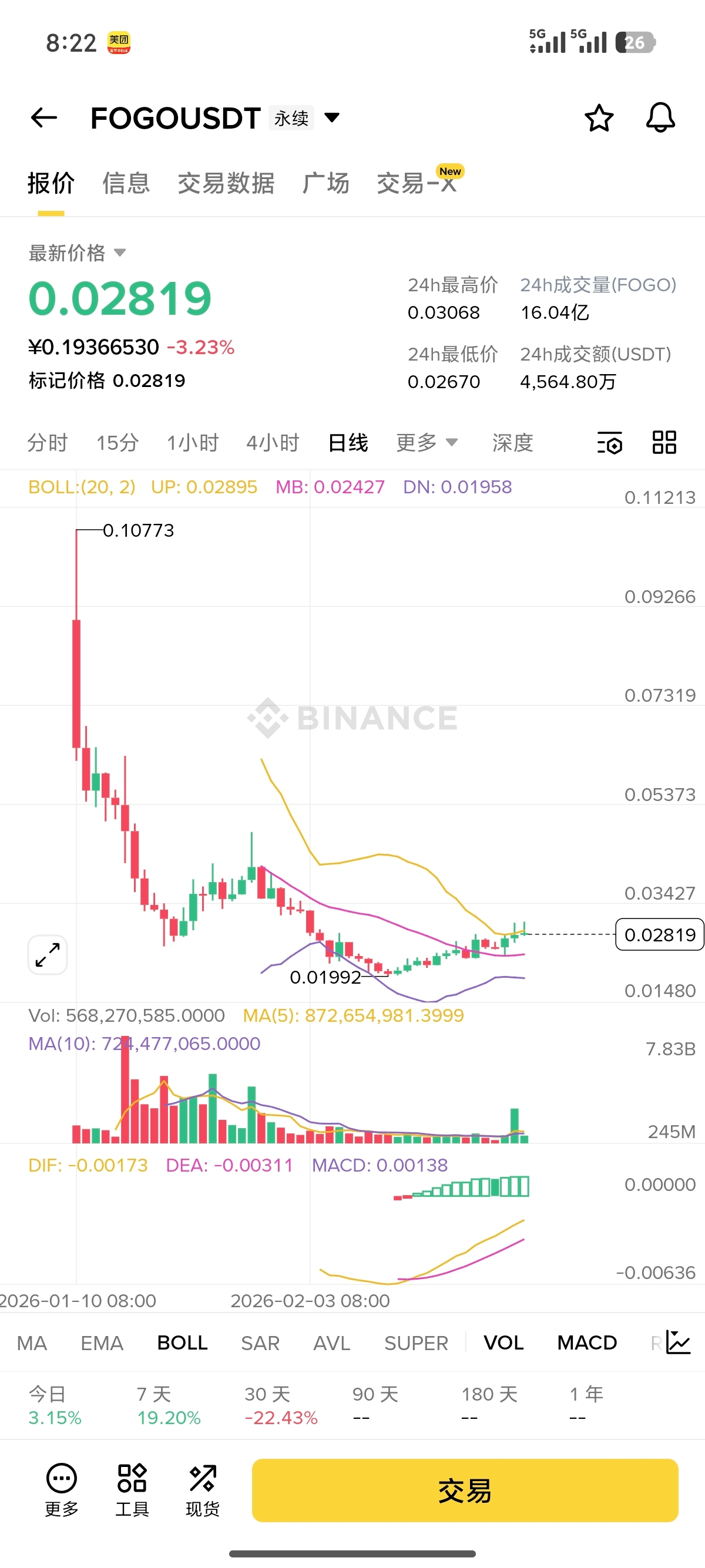
Task: Open the price alert bell
Action: 660,117
